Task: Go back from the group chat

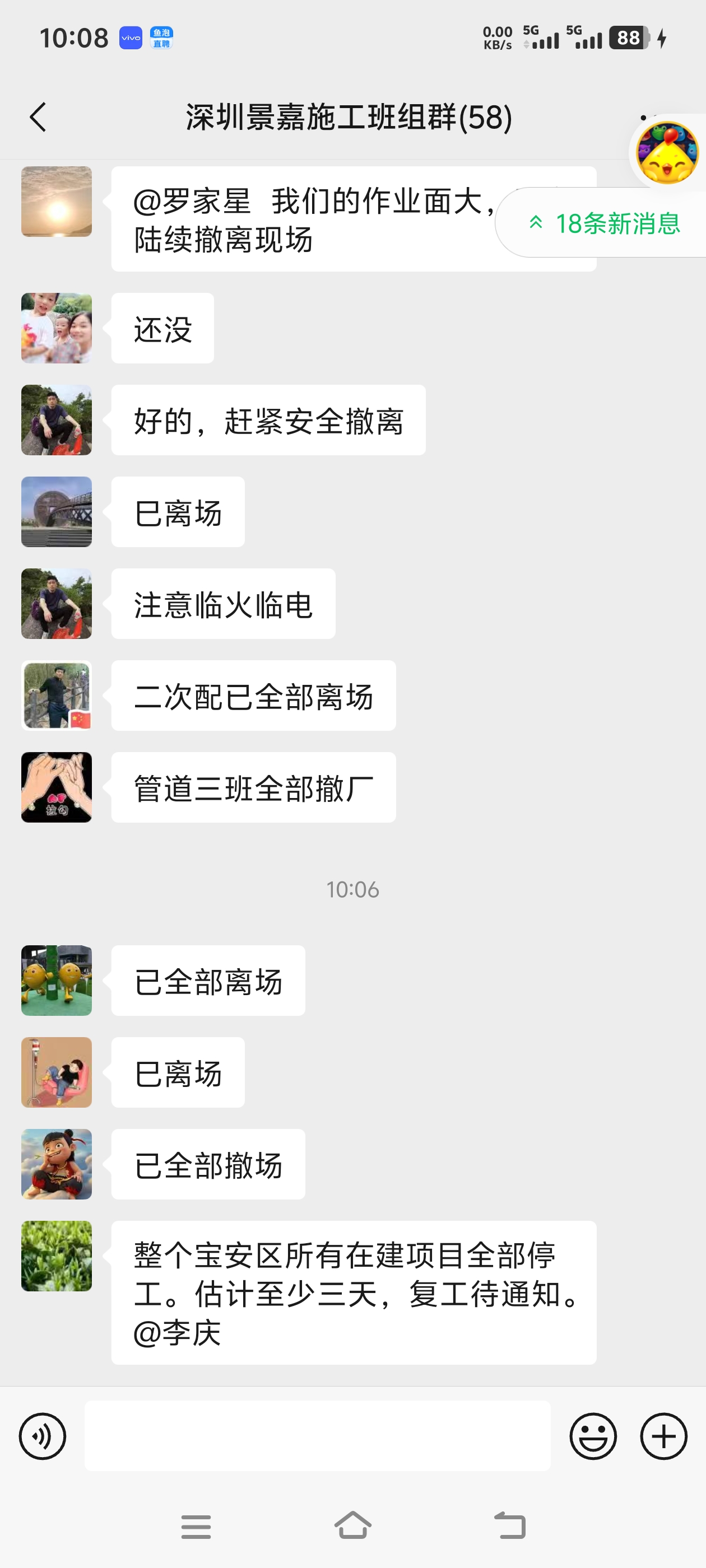Action: click(38, 117)
